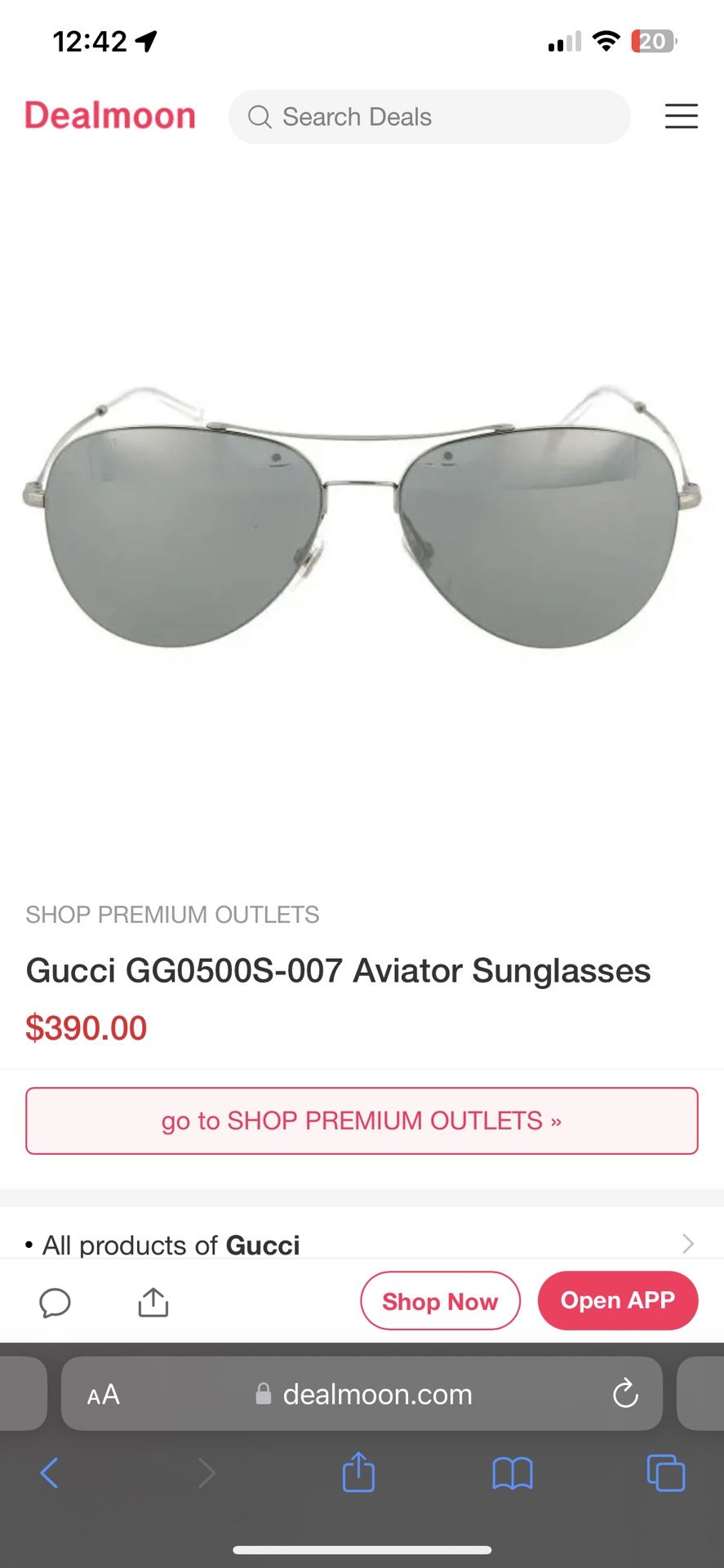Open the hamburger menu
724x1568 pixels.
(681, 116)
